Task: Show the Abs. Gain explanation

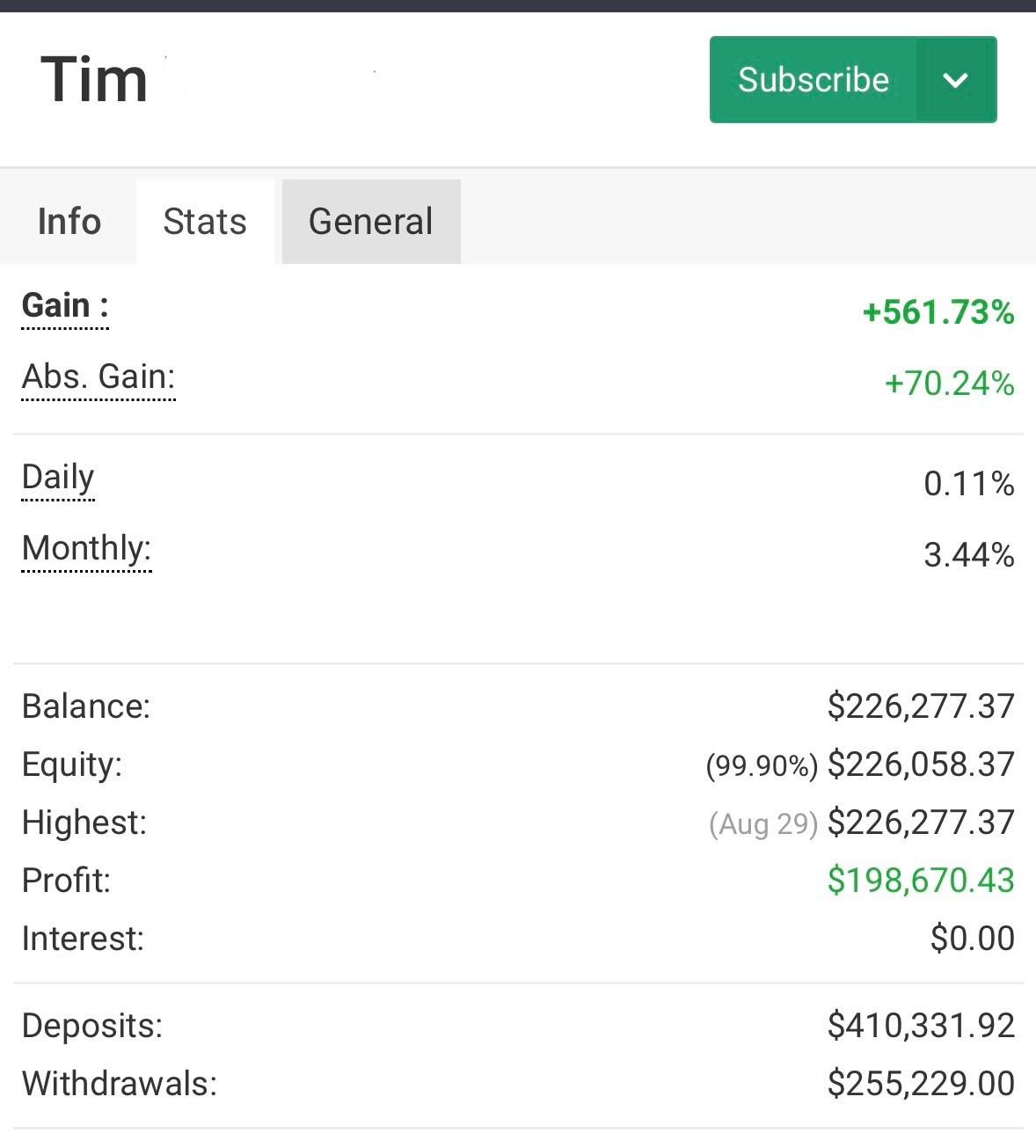Action: click(x=98, y=377)
